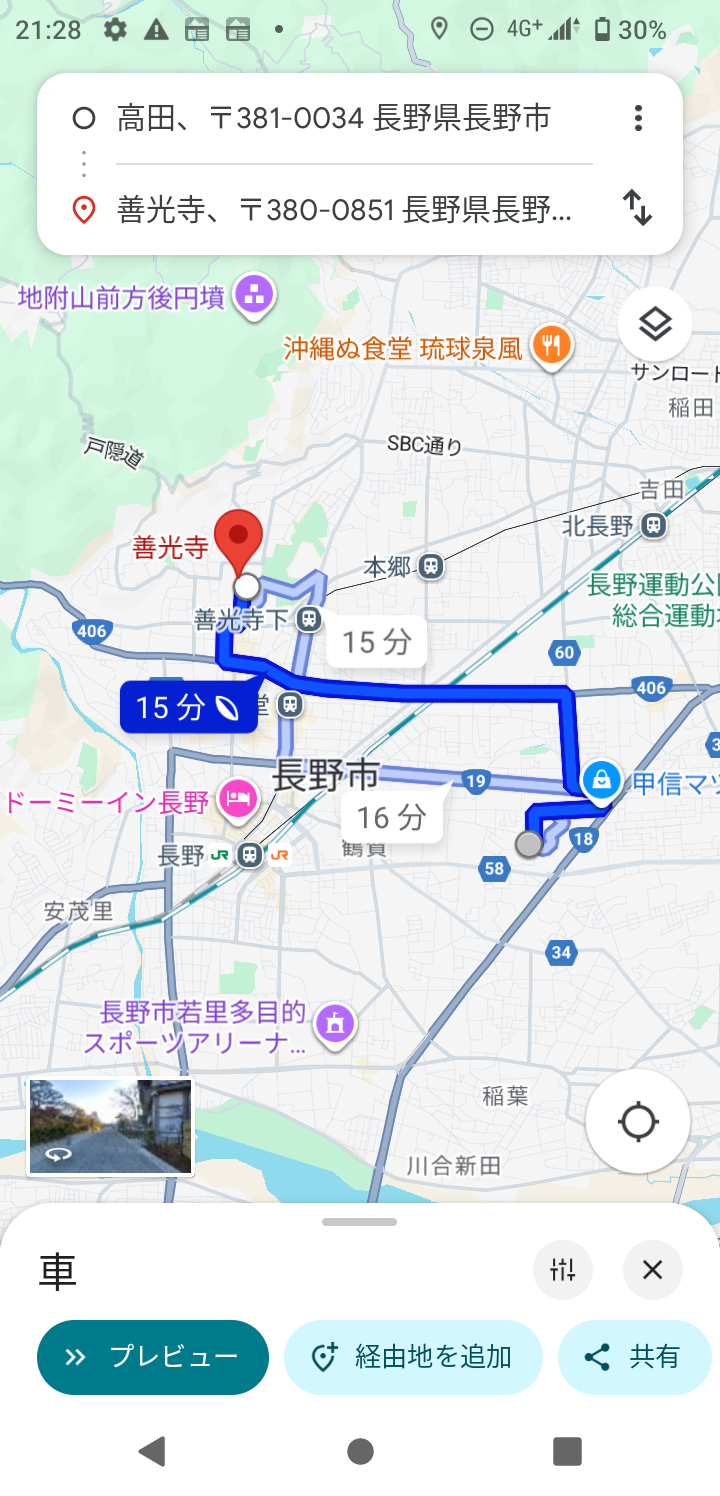The height and width of the screenshot is (1496, 720).
Task: Go back with the system back button
Action: (x=152, y=1451)
